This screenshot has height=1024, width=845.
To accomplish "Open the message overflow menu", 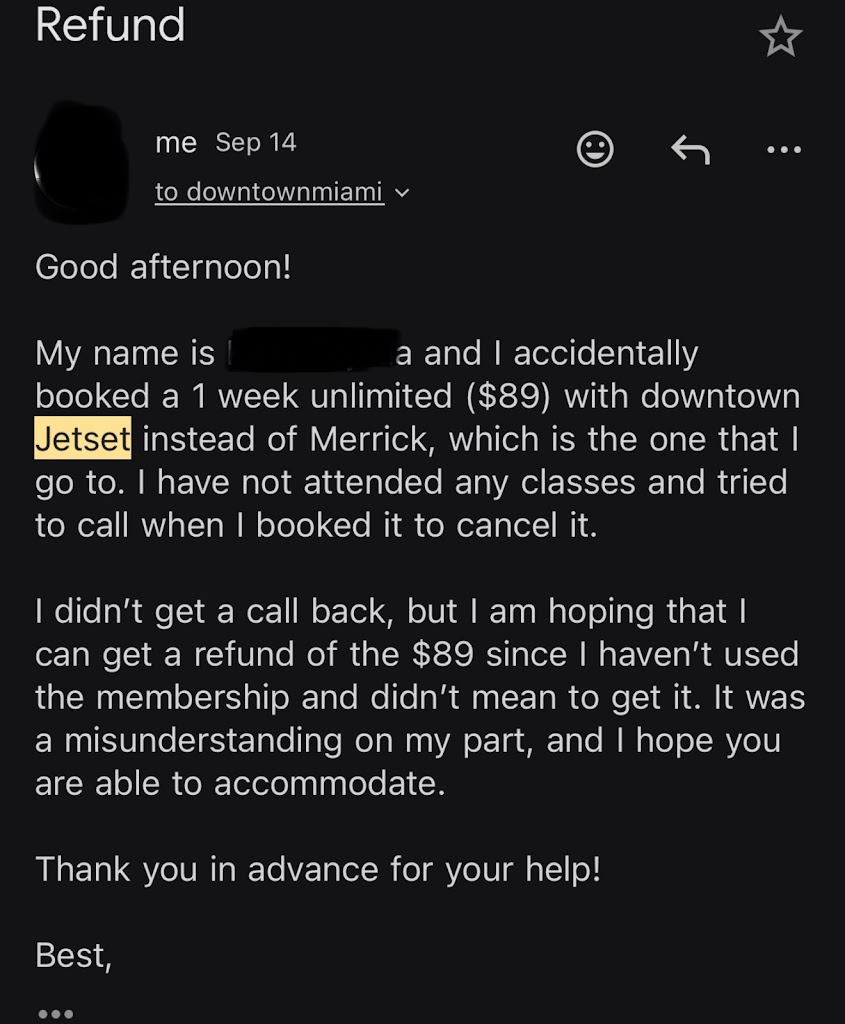I will (x=783, y=150).
